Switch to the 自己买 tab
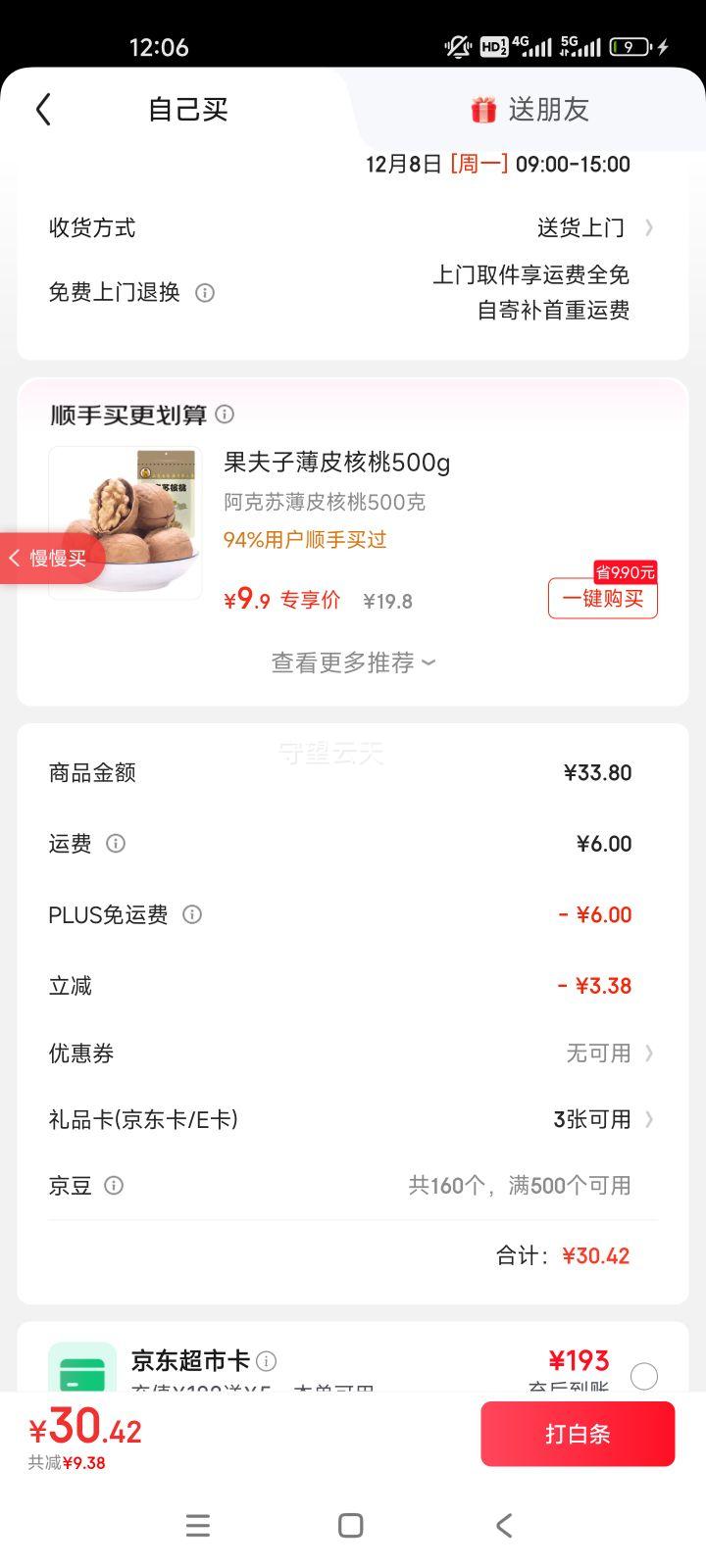This screenshot has height=1568, width=706. coord(186,110)
